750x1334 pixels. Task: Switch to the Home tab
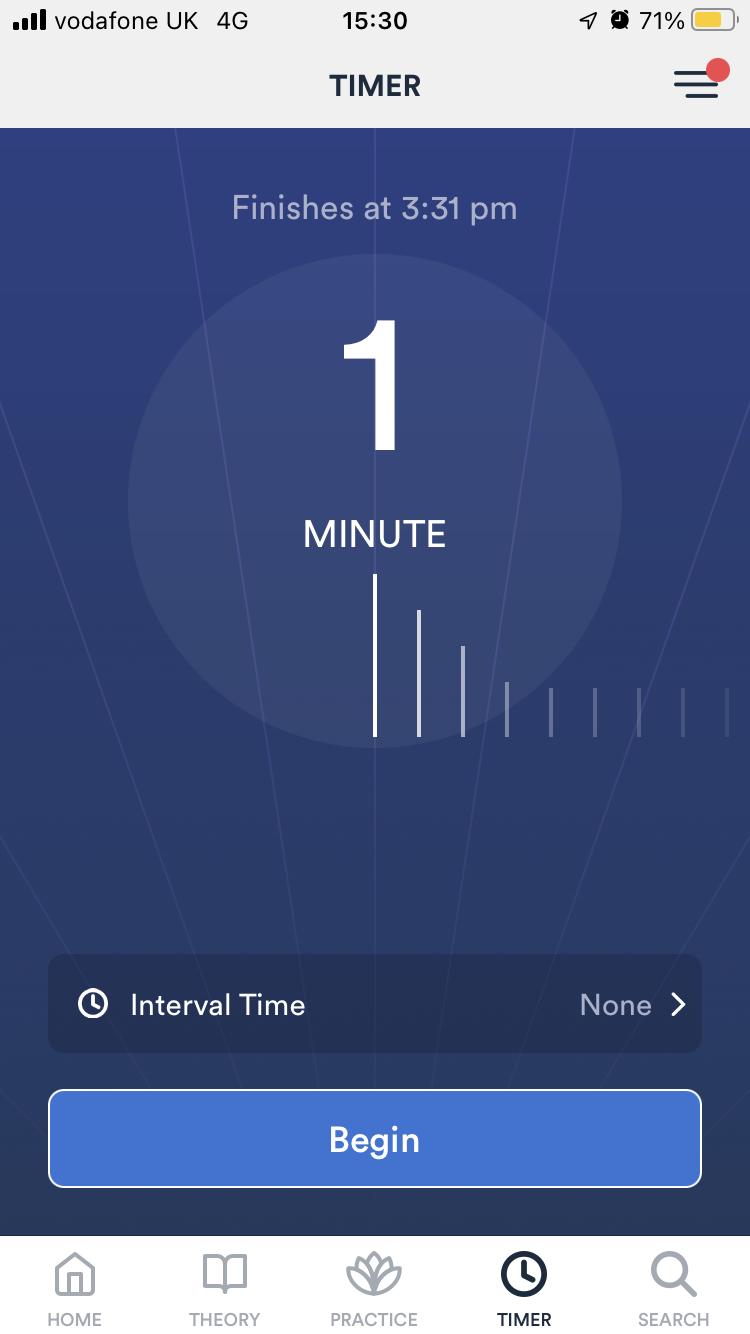75,1290
